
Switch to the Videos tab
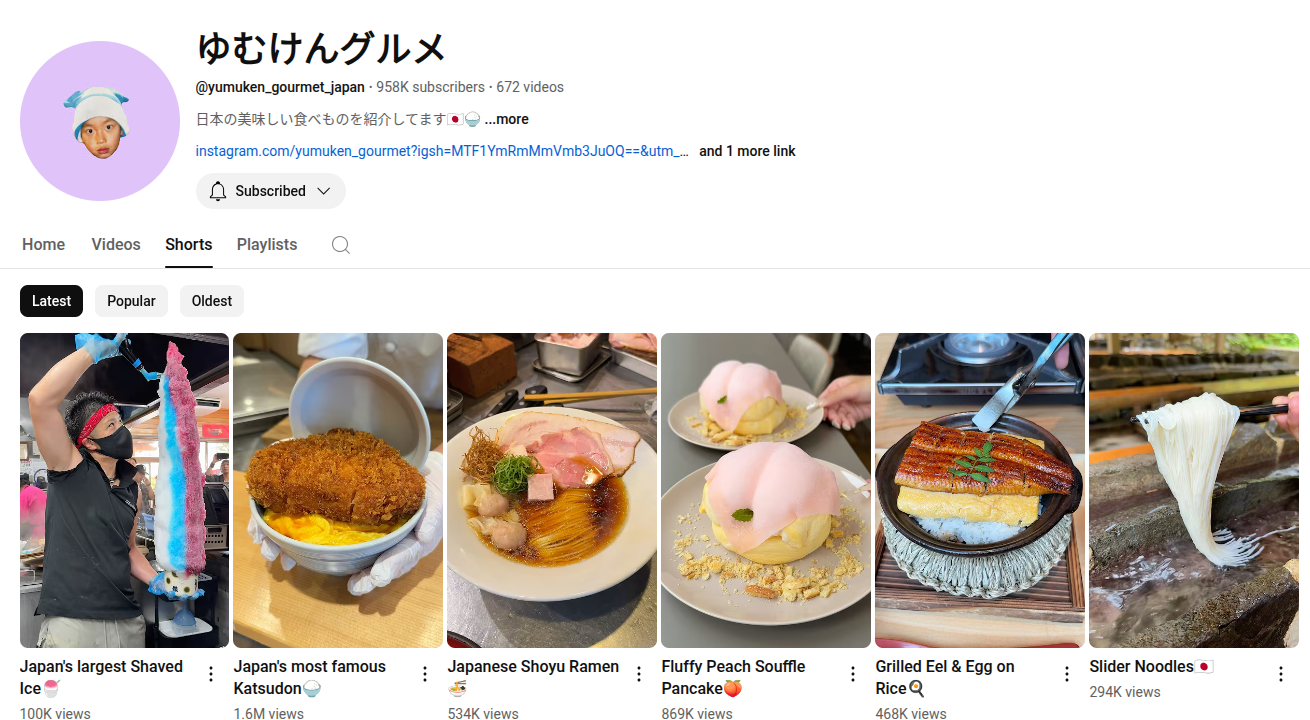(116, 245)
